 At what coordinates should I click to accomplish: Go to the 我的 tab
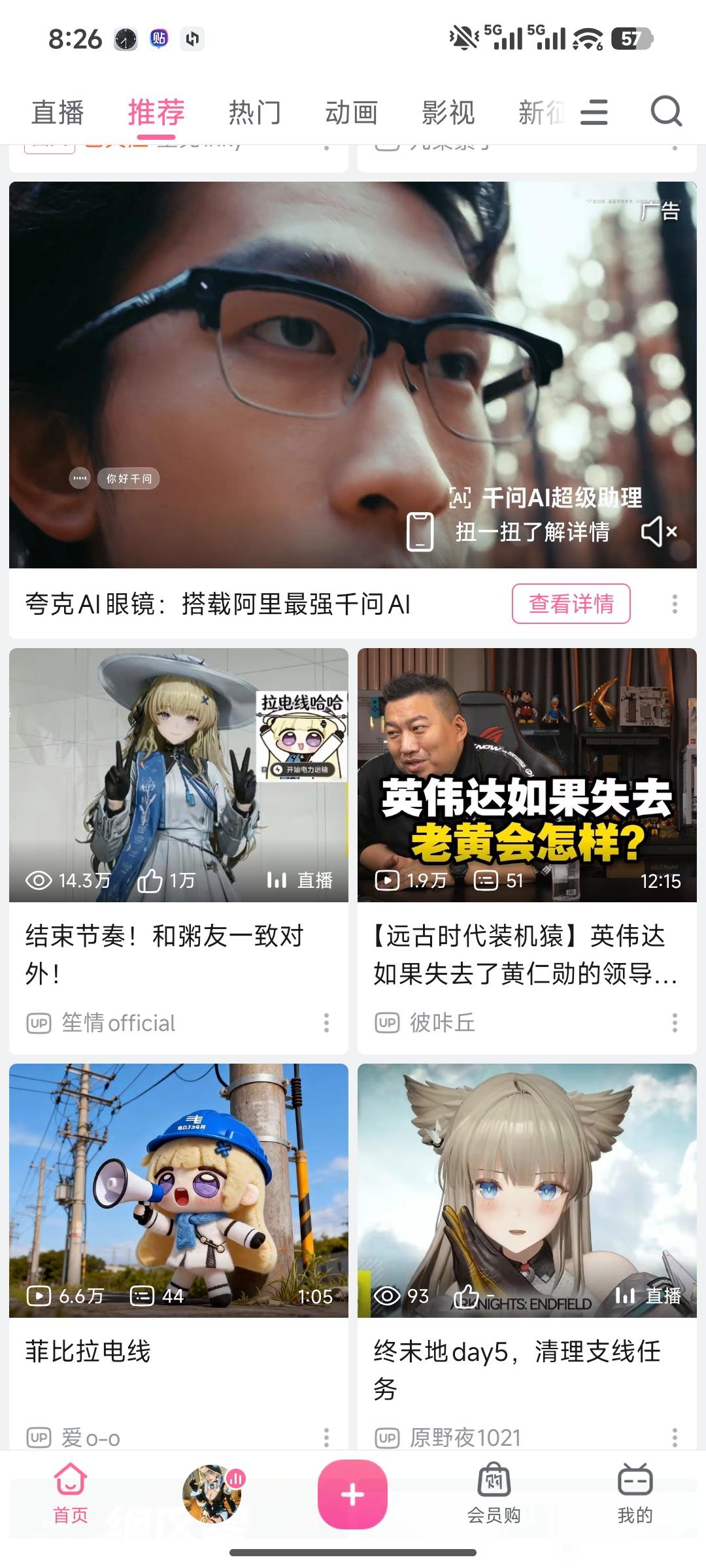pyautogui.click(x=635, y=1494)
